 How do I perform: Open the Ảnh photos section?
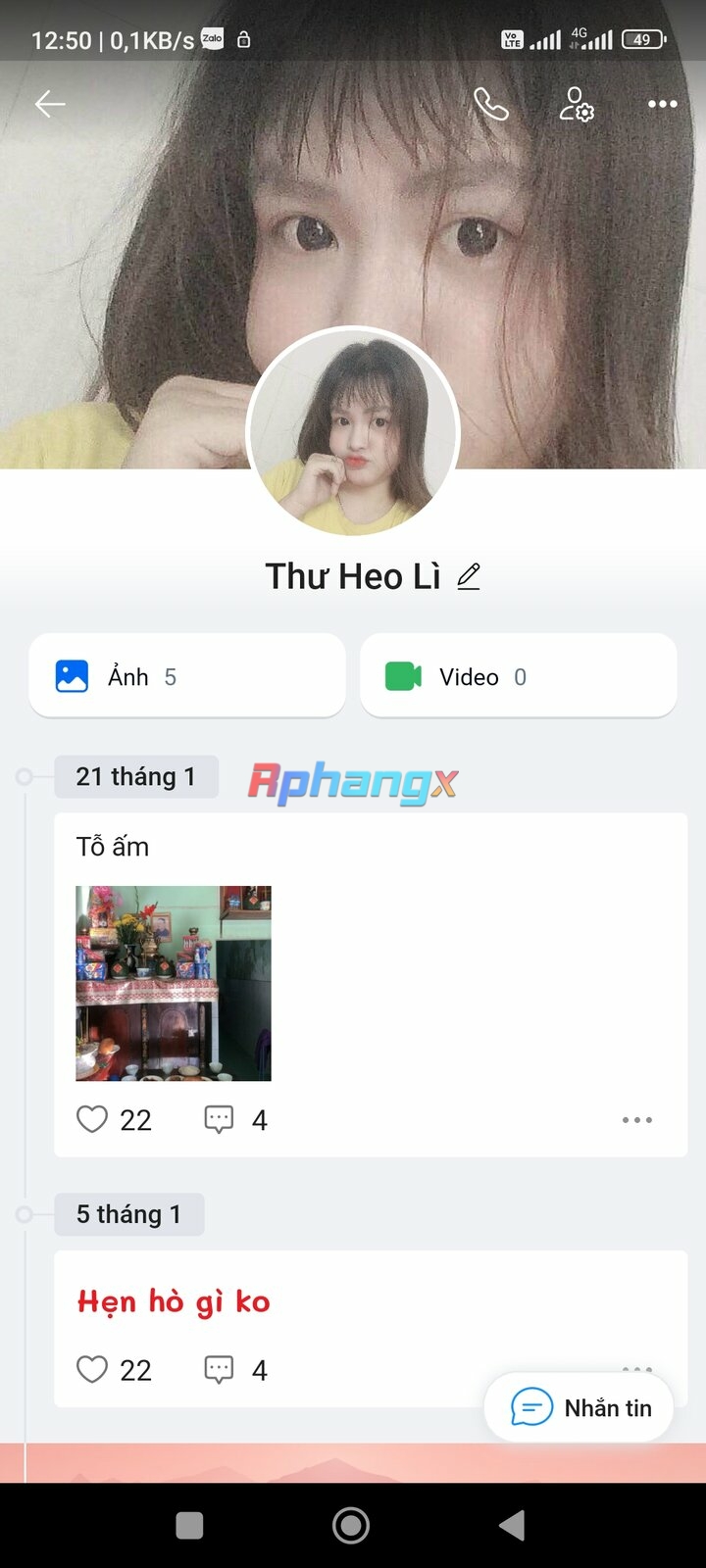(x=187, y=677)
